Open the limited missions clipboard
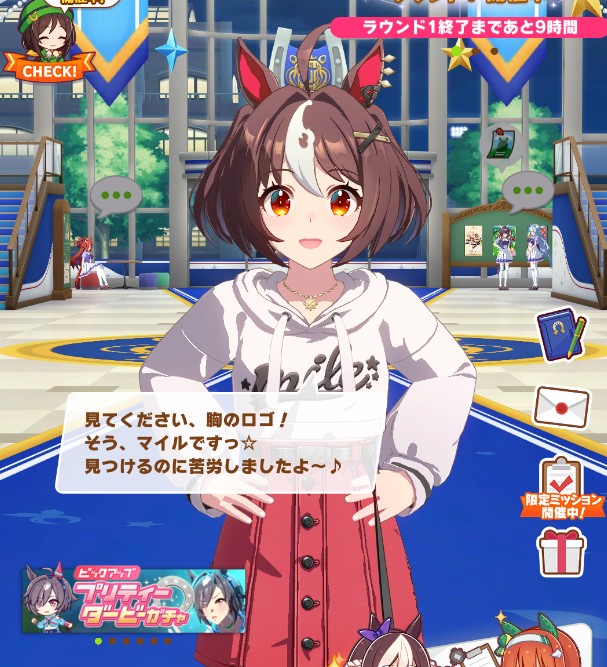Viewport: 607px width, 667px height. click(562, 485)
